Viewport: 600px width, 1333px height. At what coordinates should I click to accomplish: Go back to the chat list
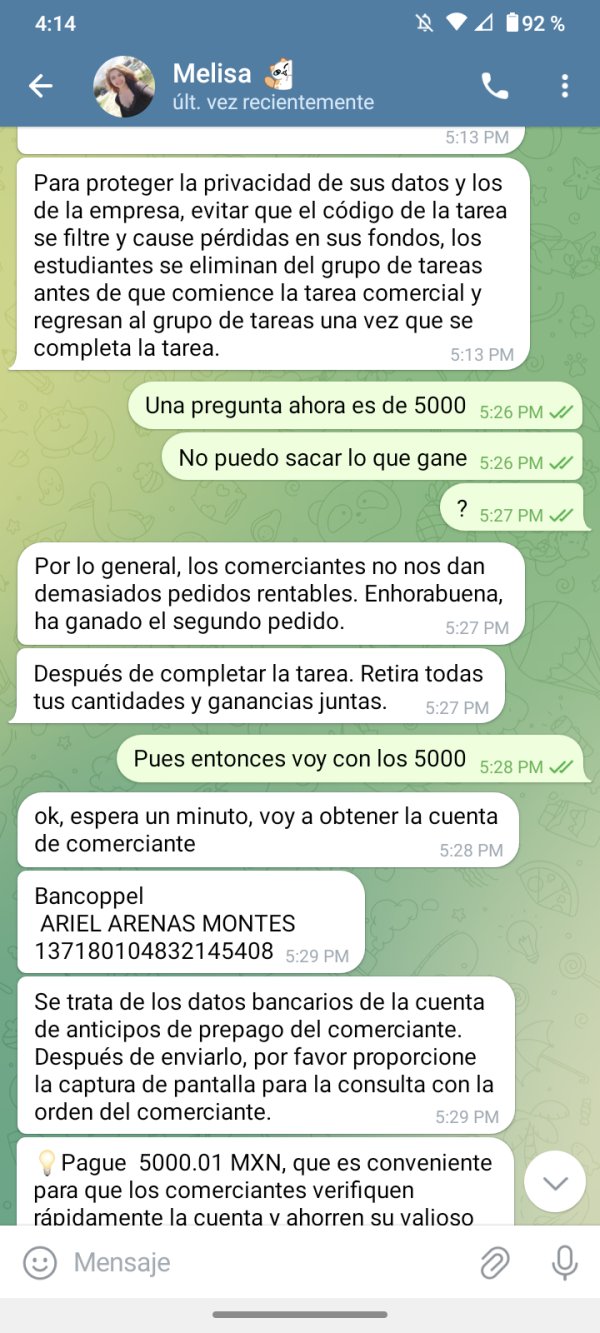[40, 86]
